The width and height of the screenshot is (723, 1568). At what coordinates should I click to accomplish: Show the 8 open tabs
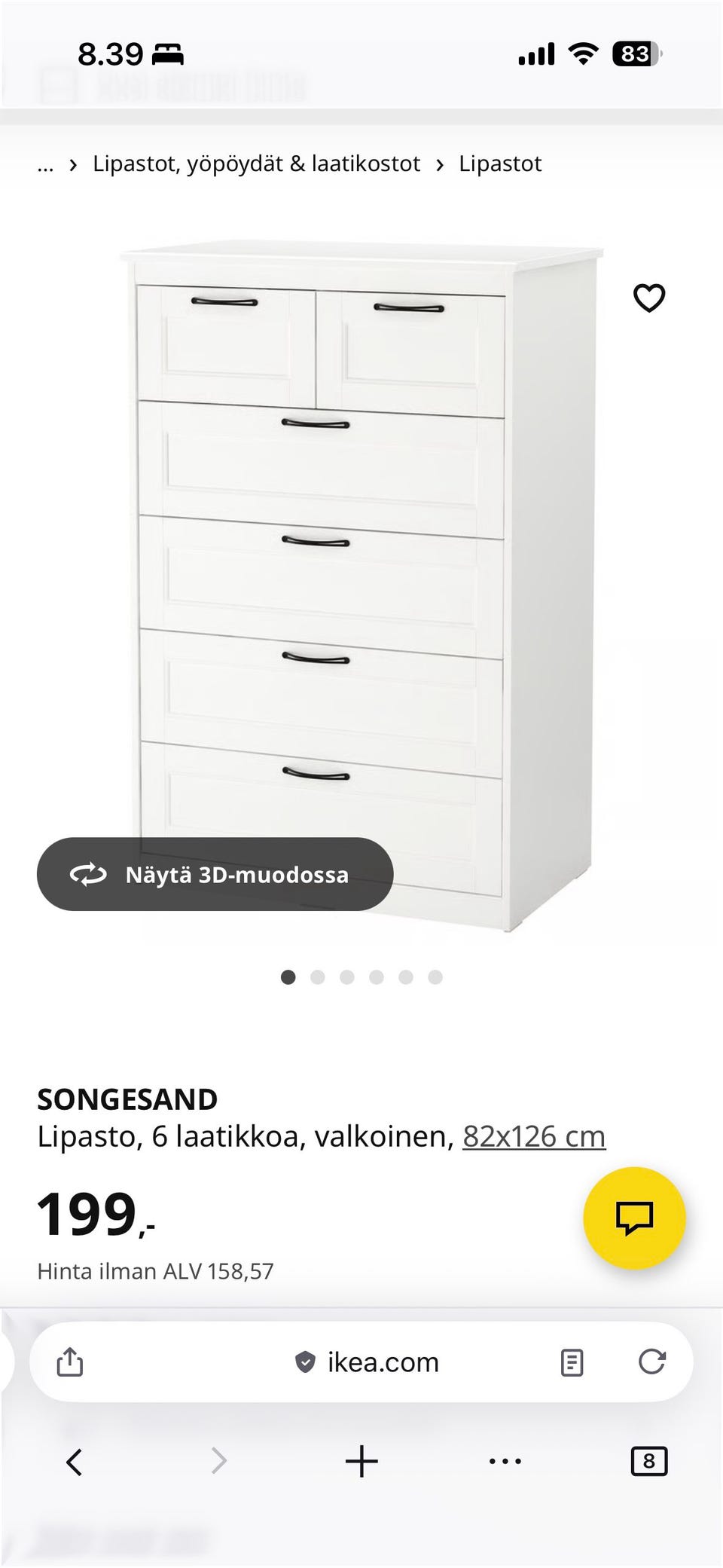tap(648, 1462)
